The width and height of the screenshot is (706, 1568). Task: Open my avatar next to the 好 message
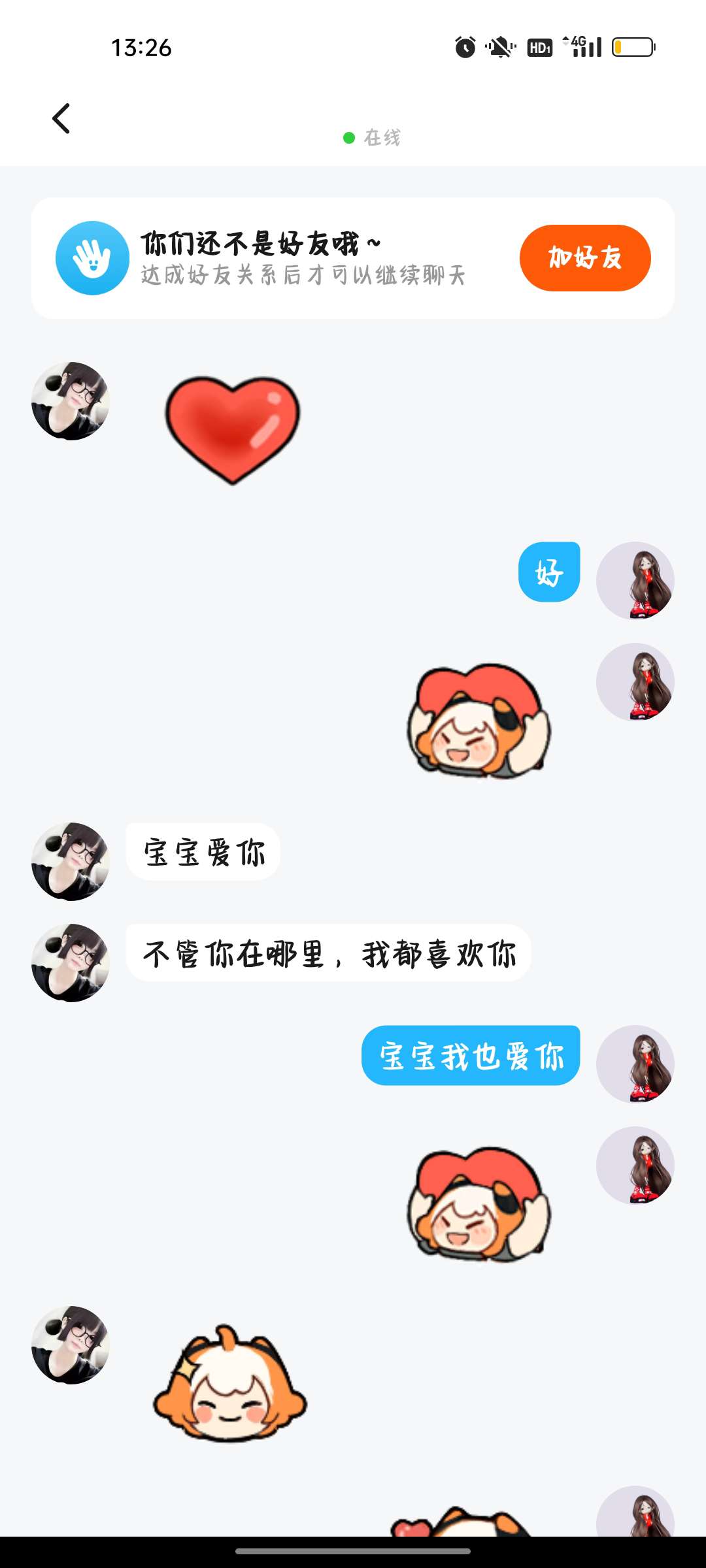(x=635, y=580)
